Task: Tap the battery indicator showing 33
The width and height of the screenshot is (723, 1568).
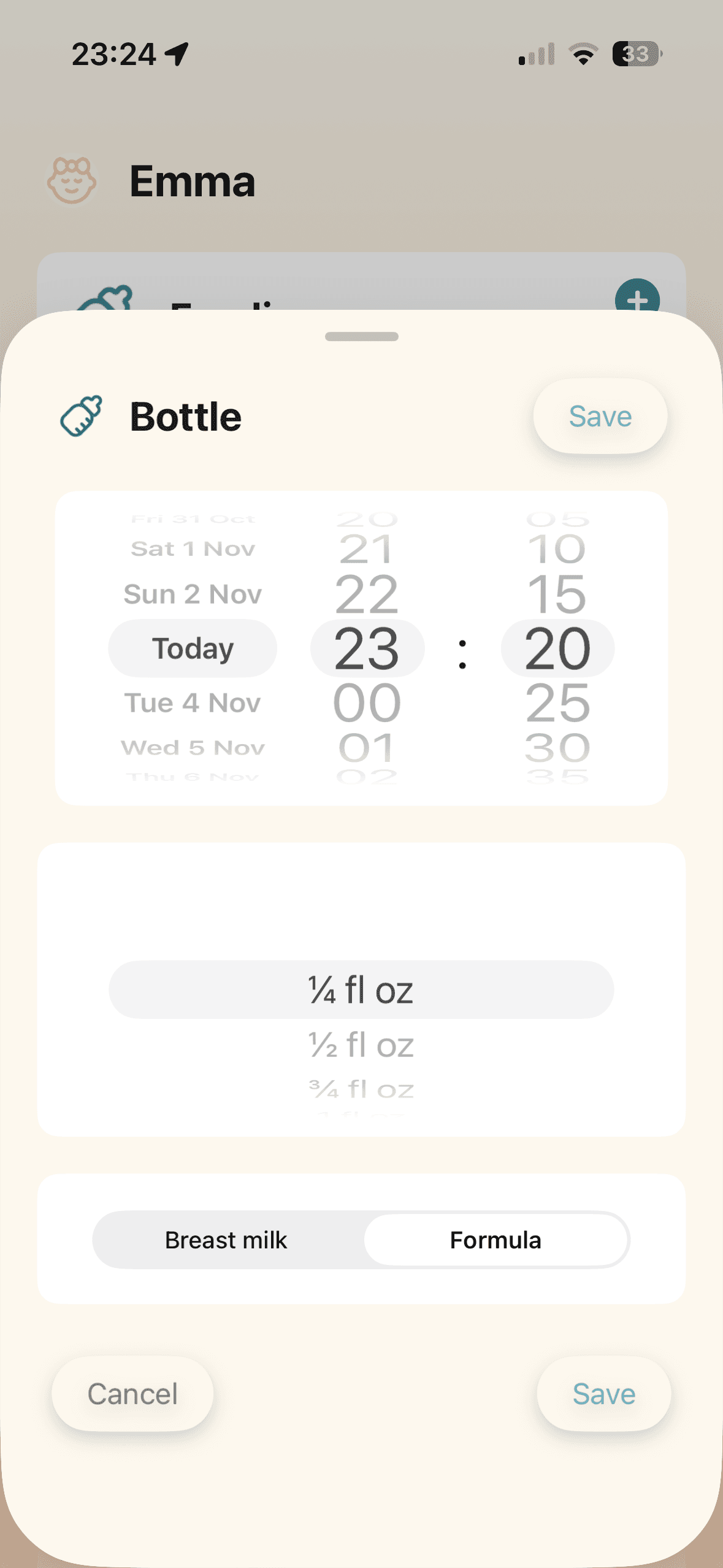Action: pos(636,55)
